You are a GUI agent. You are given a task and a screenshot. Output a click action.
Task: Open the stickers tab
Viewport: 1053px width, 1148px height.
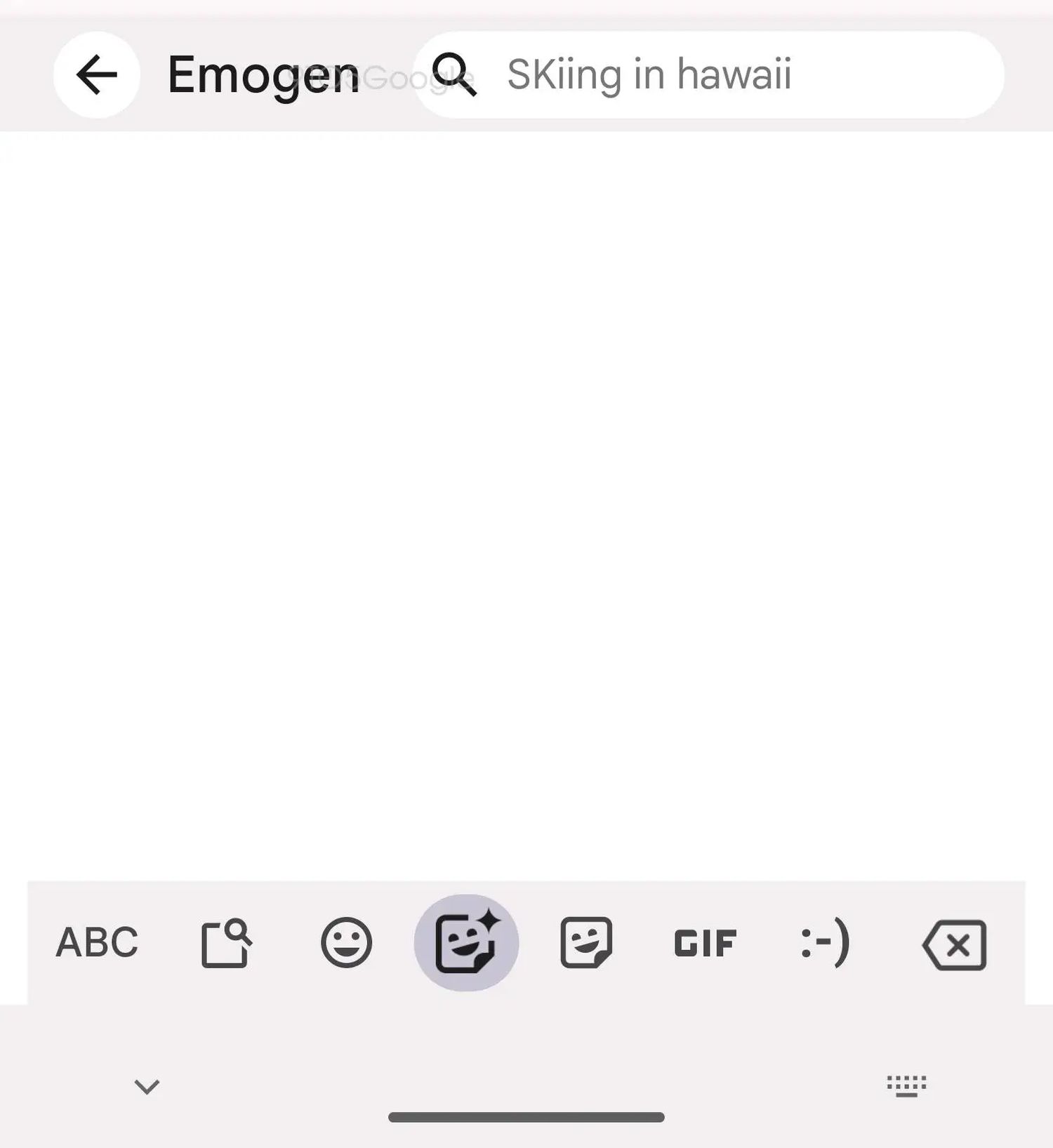586,943
